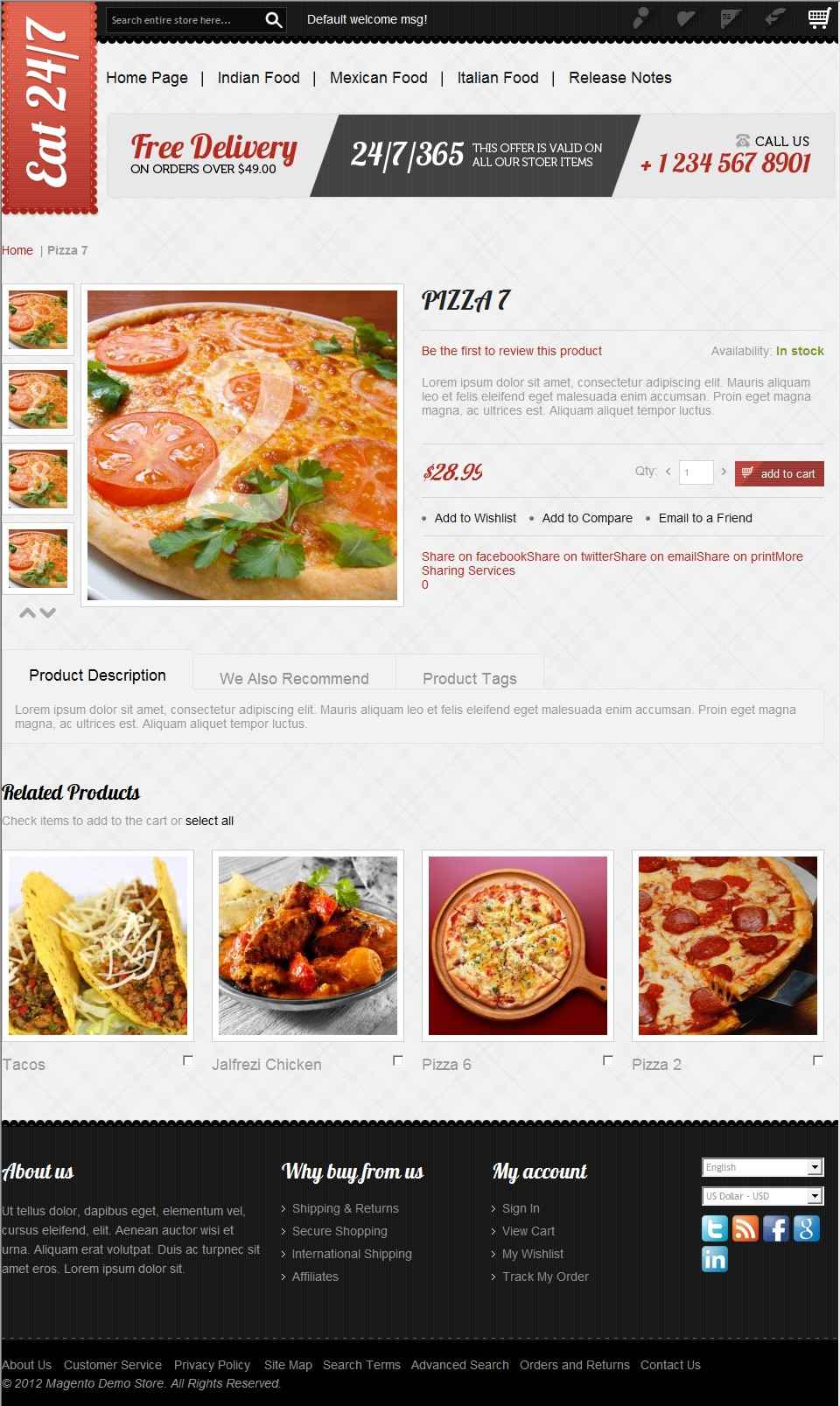Email this product to a friend

705,518
